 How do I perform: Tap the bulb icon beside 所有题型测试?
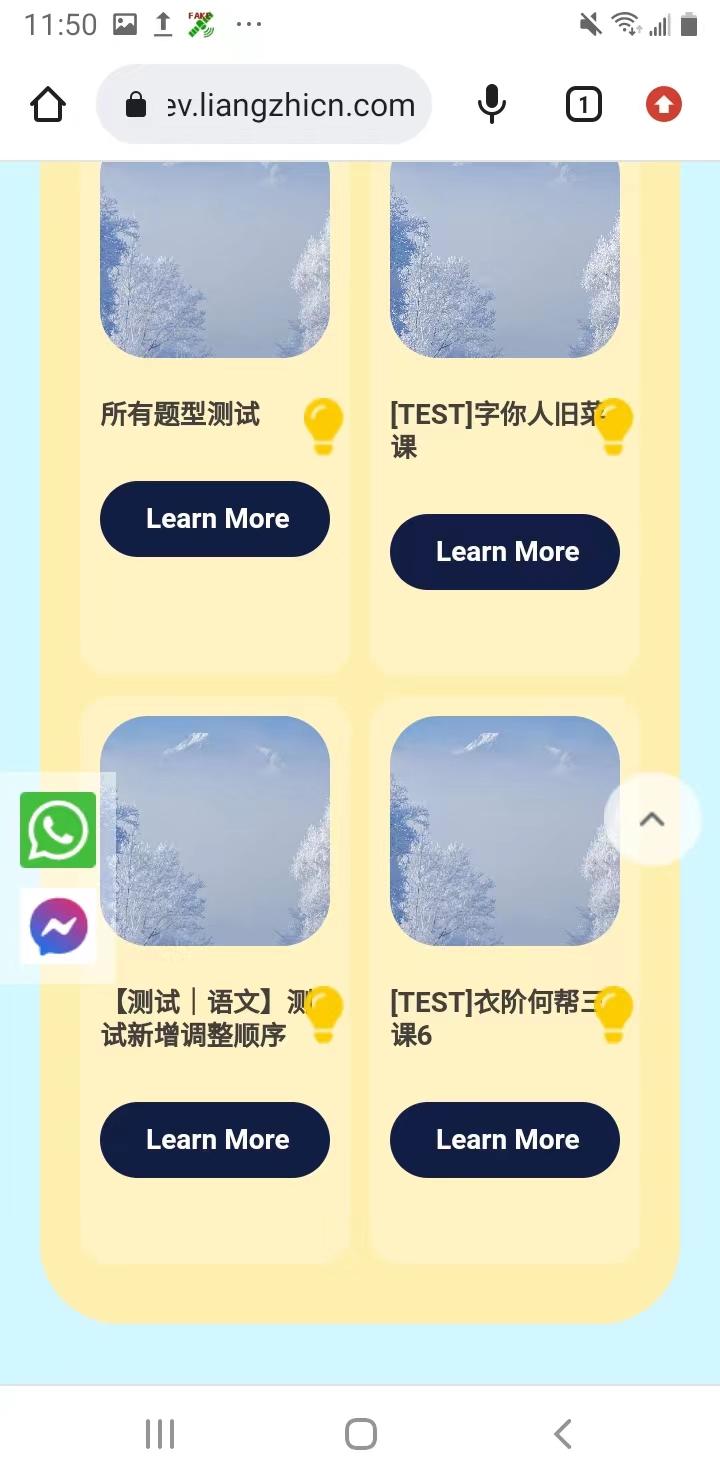click(323, 426)
